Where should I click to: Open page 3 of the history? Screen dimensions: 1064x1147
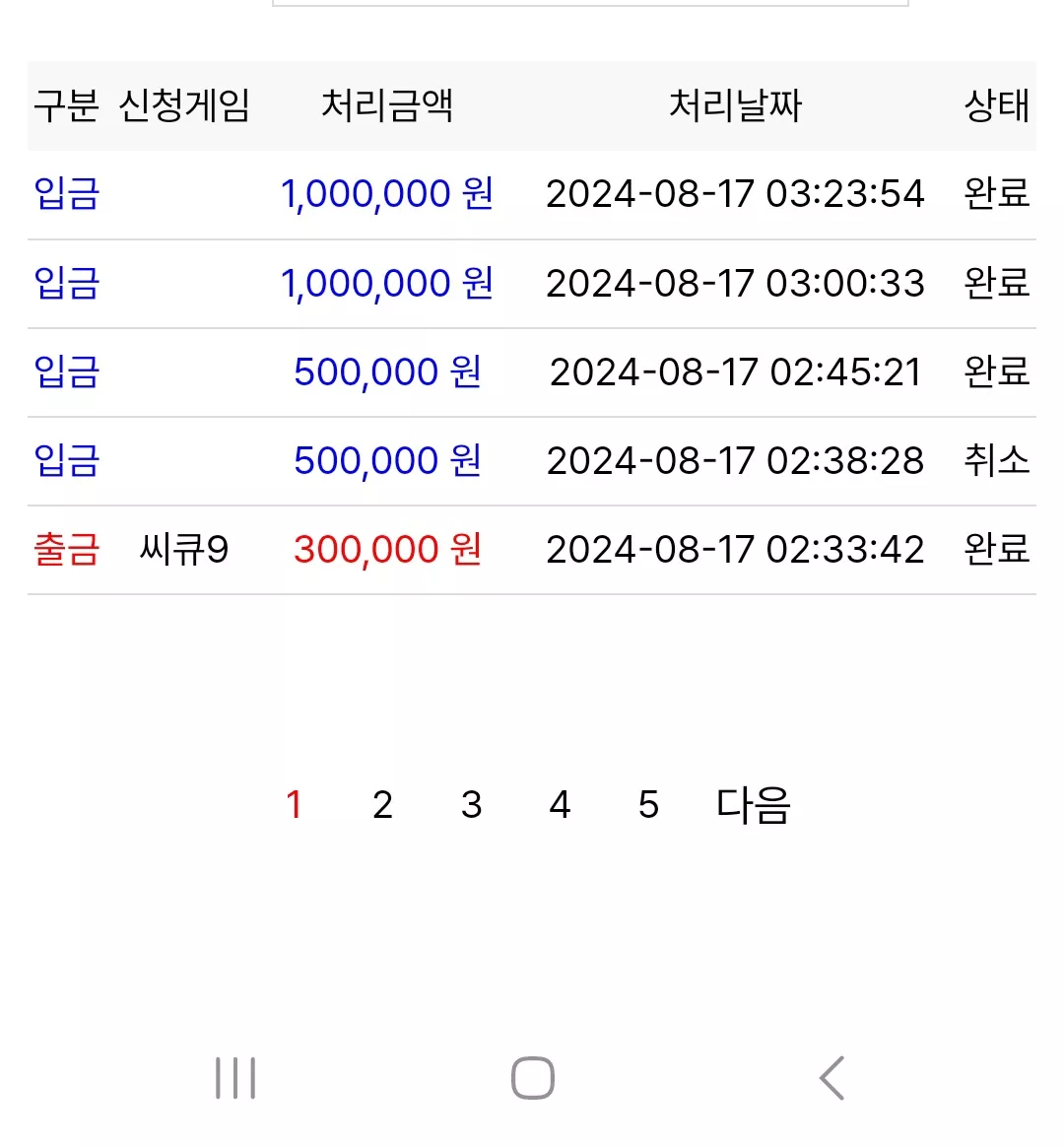click(472, 805)
